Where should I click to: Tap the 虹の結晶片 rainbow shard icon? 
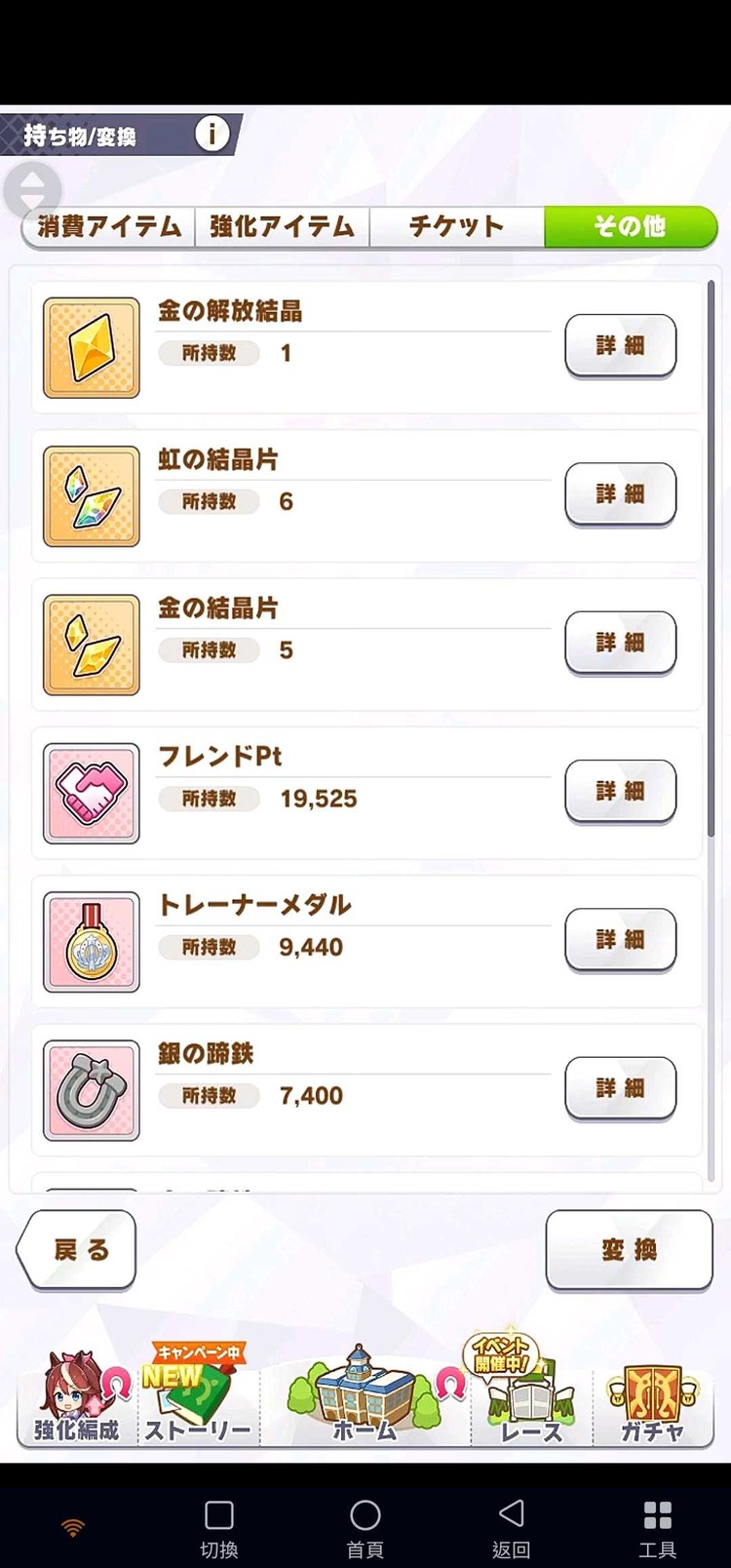[90, 494]
